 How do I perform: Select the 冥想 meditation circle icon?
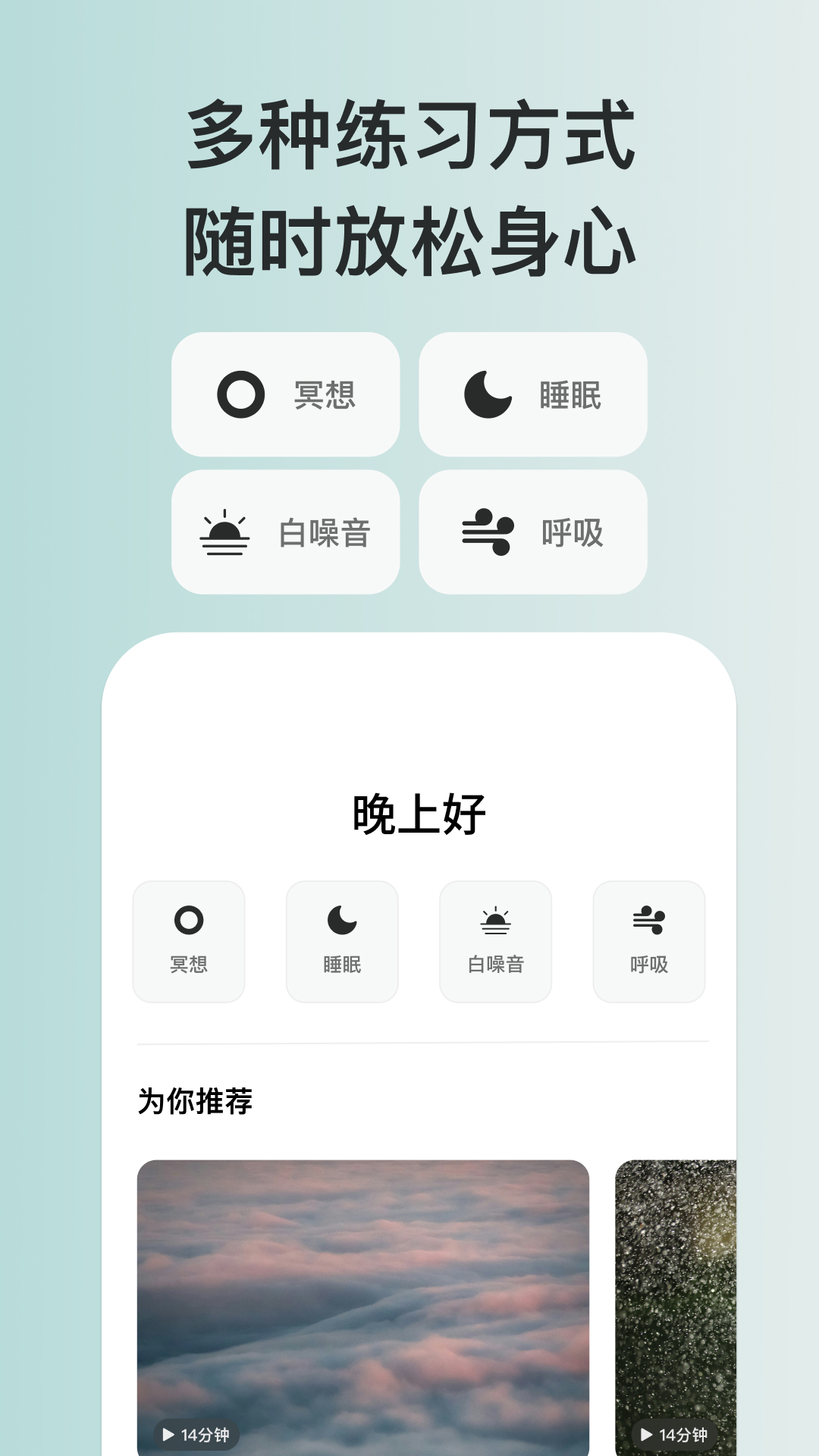[x=241, y=394]
